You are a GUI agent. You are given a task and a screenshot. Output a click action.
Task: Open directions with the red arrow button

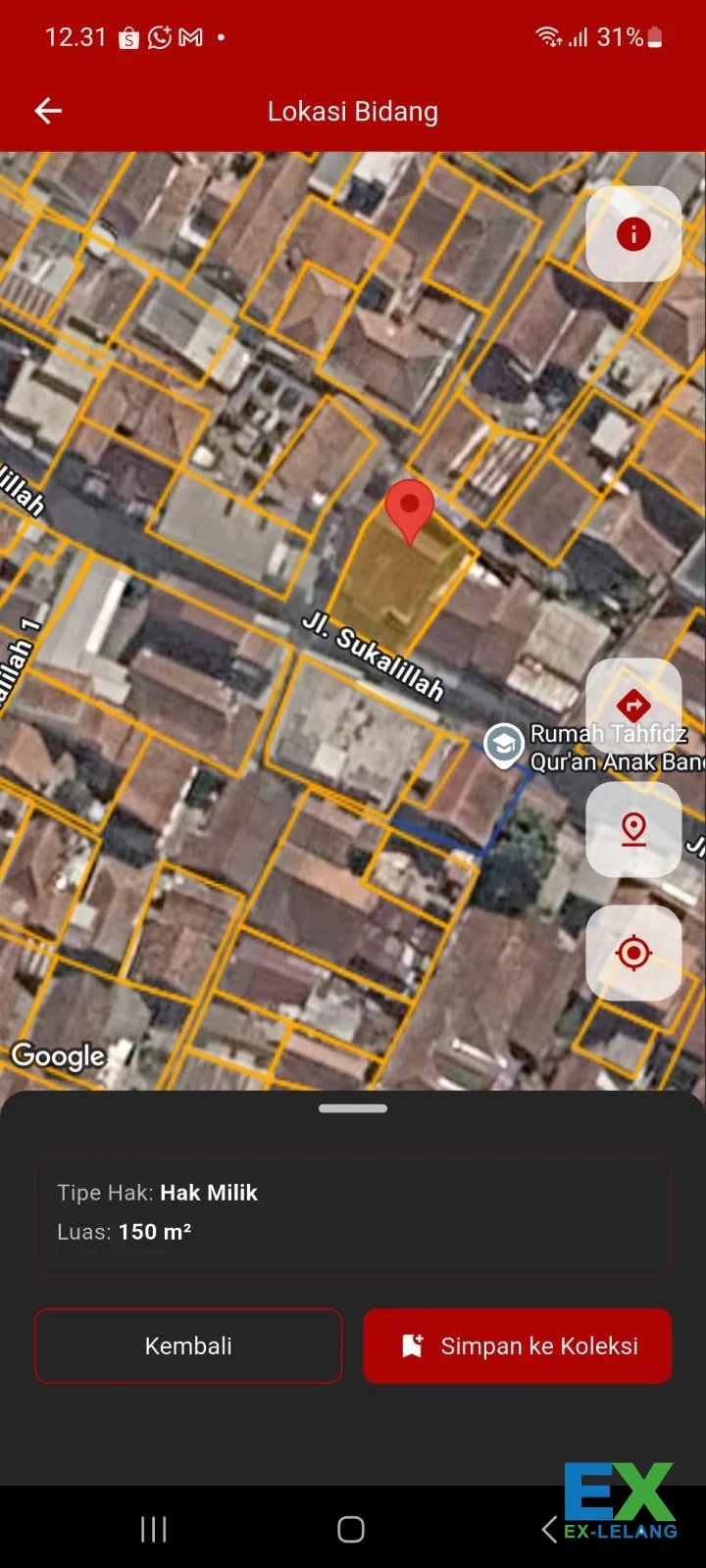point(633,705)
